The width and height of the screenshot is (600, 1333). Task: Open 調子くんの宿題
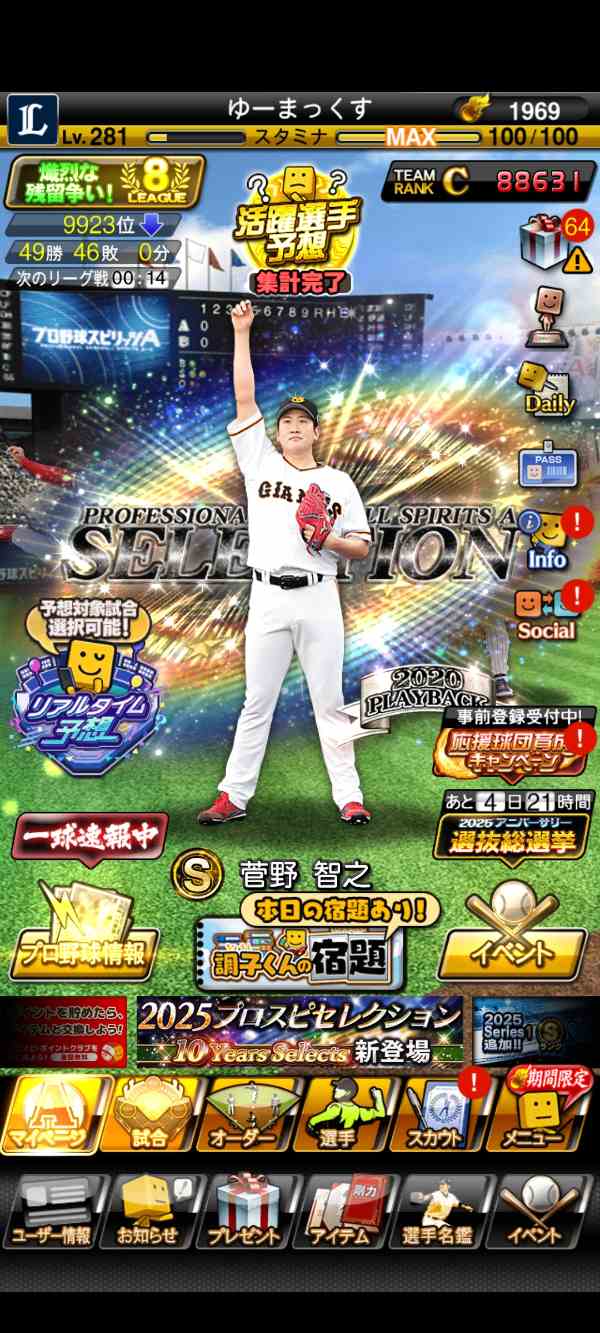pos(300,953)
